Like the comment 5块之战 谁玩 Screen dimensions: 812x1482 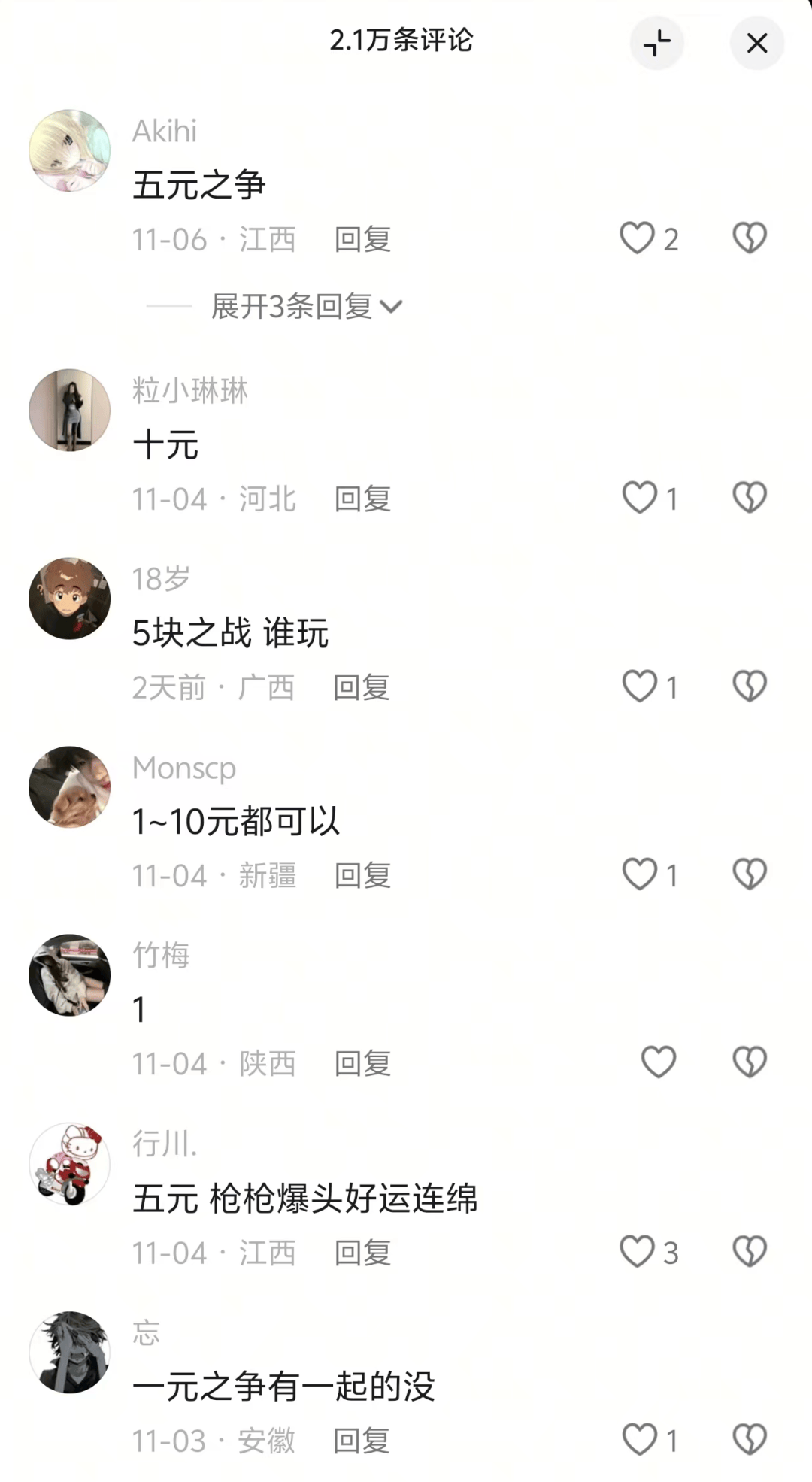coord(640,686)
